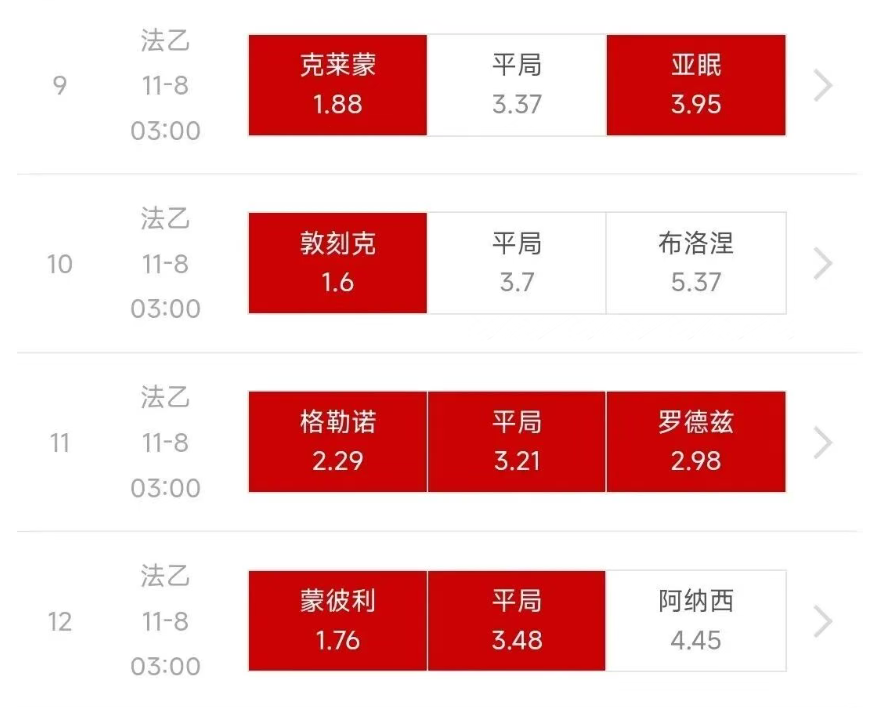Open chevron for 蒙彼利 vs 阿纳西

(823, 621)
